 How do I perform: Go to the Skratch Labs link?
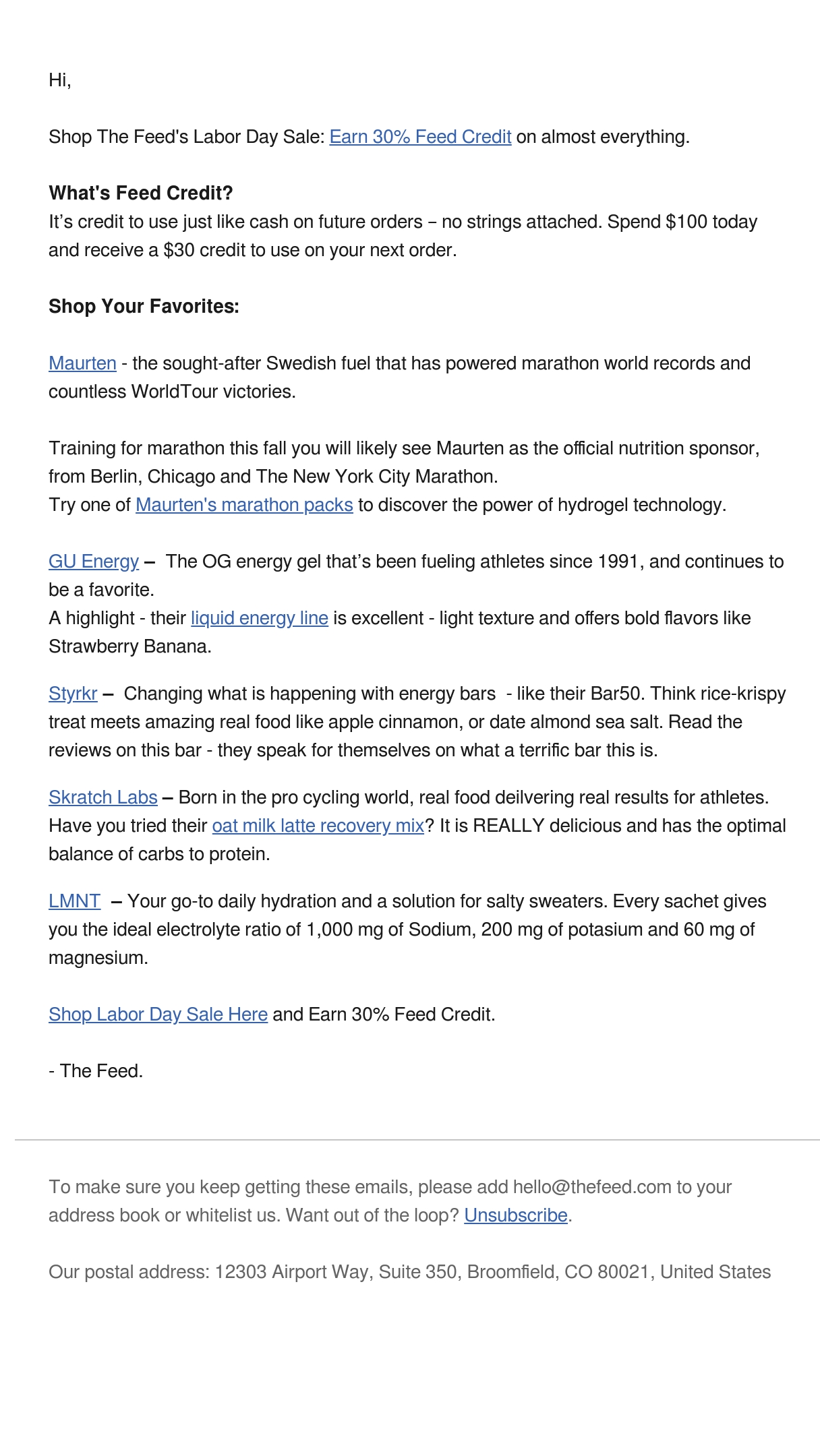coord(103,797)
